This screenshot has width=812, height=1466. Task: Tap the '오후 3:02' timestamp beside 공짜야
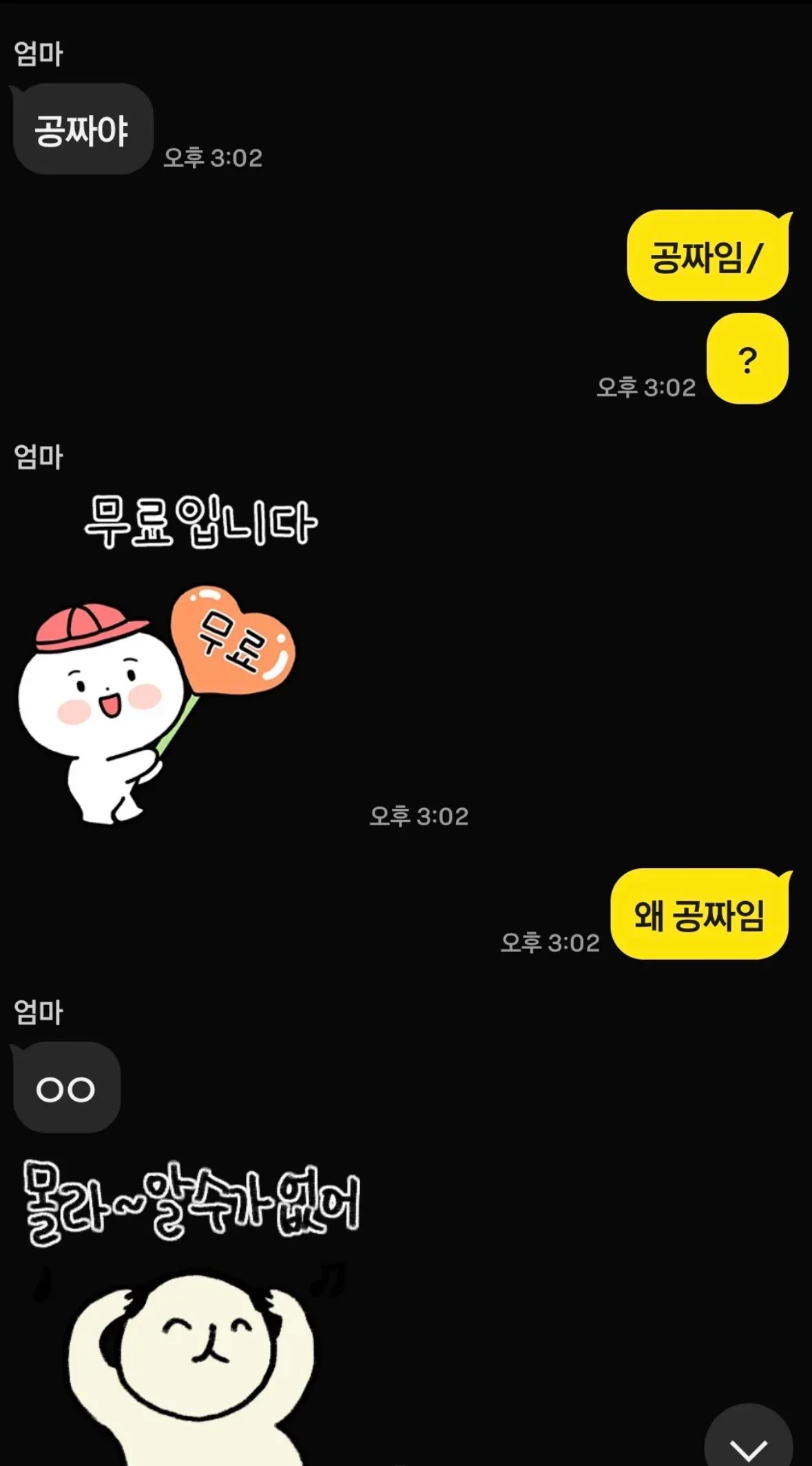212,158
